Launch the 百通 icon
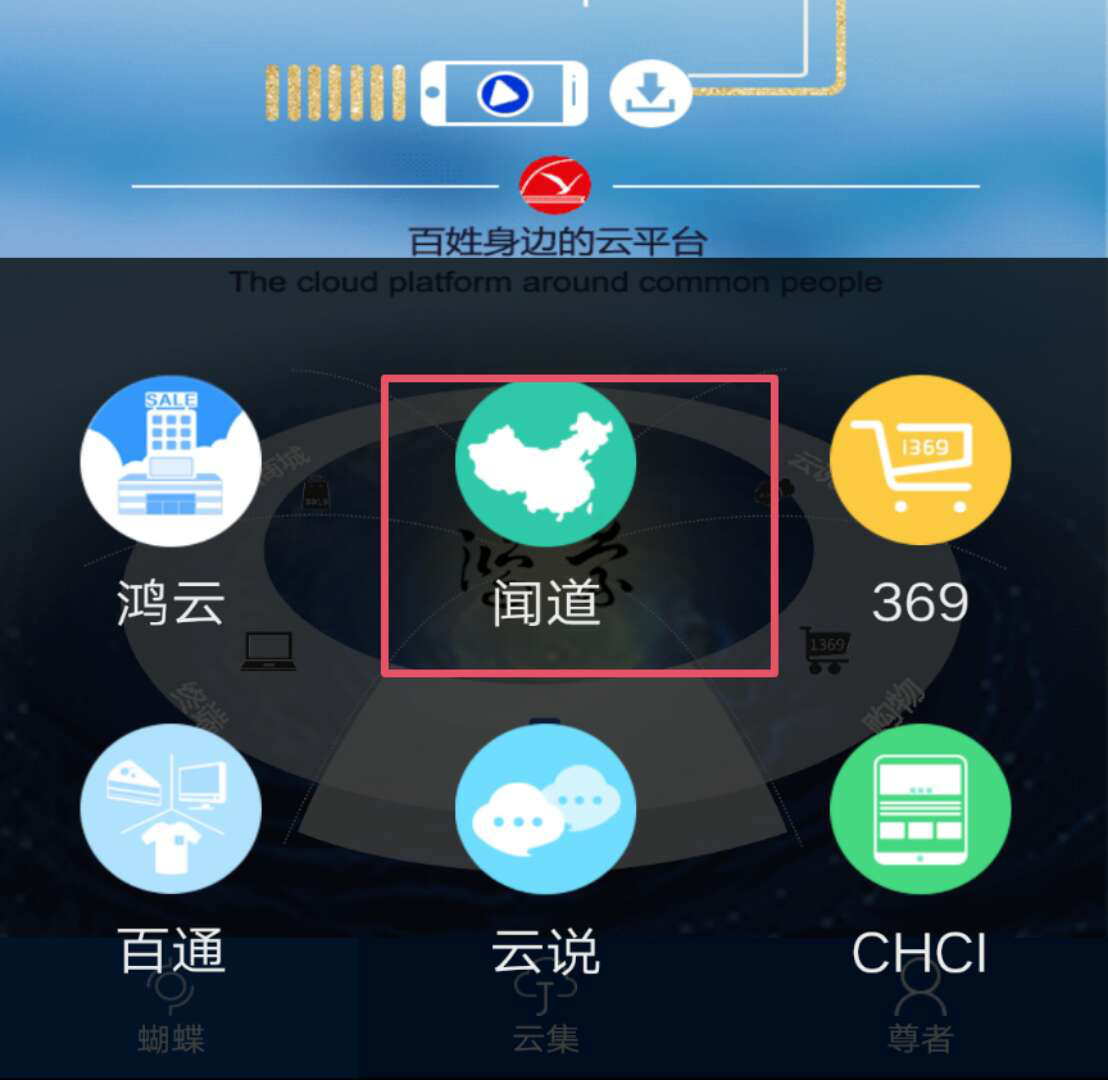This screenshot has height=1080, width=1108. click(x=170, y=808)
